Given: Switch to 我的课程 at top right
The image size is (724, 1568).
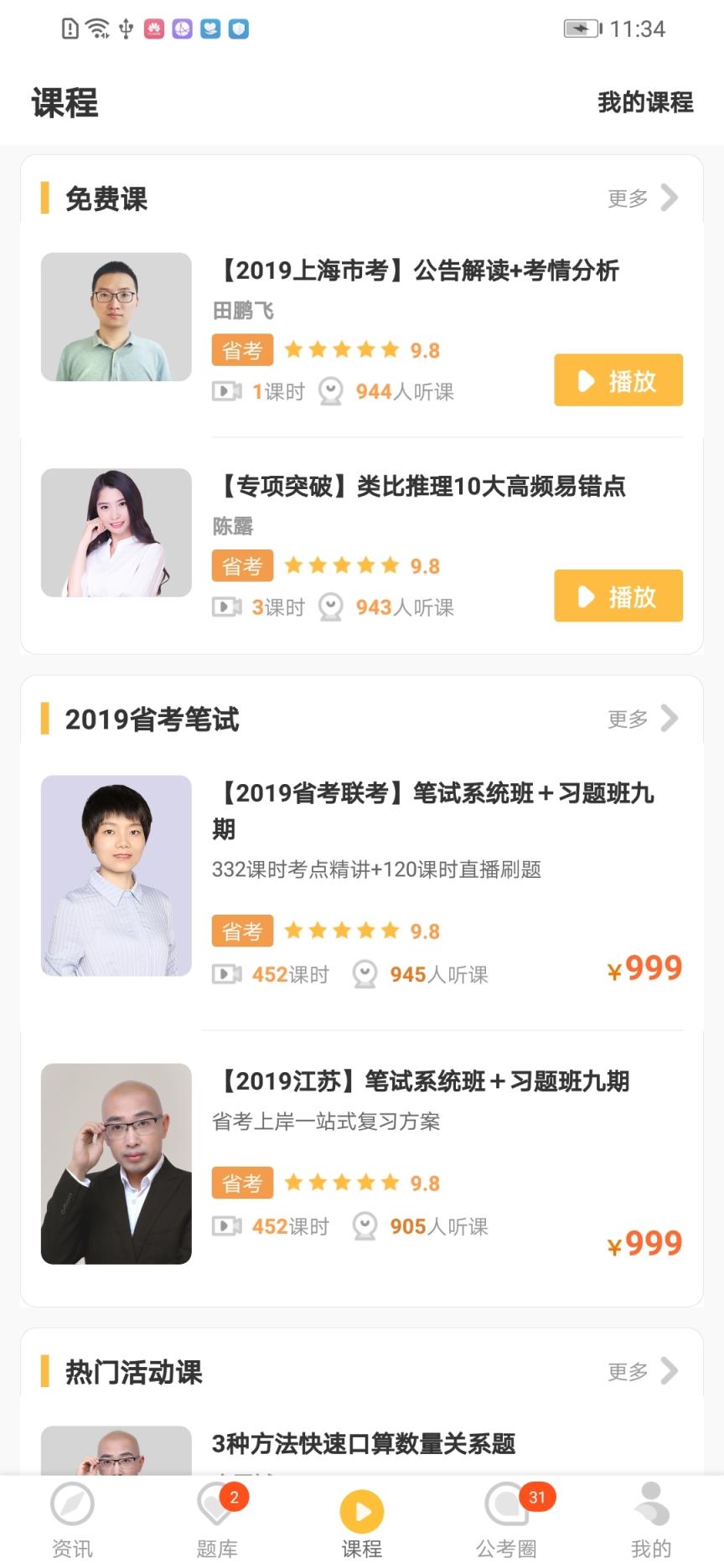Looking at the screenshot, I should (644, 103).
